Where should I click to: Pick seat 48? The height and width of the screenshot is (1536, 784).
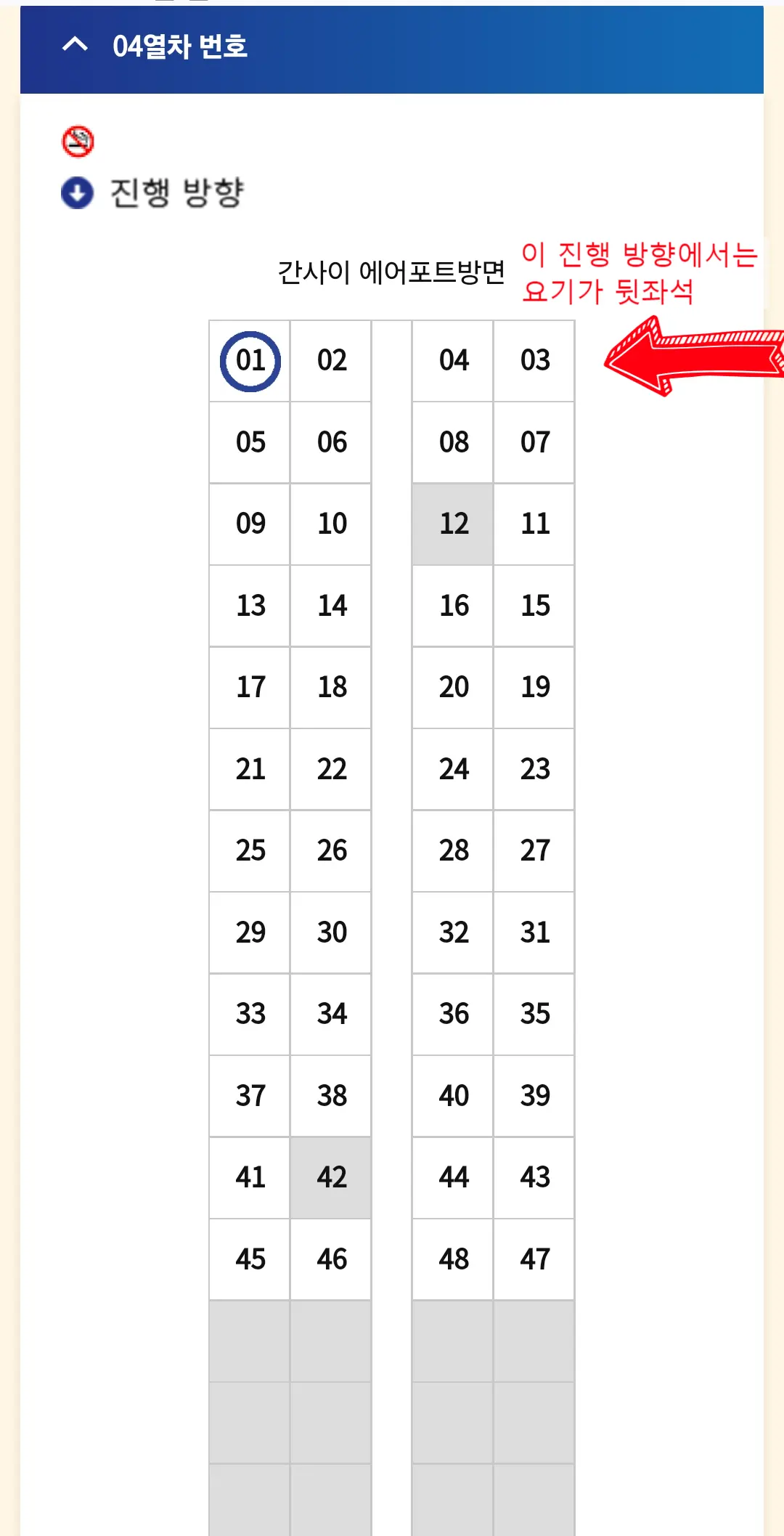(454, 1259)
